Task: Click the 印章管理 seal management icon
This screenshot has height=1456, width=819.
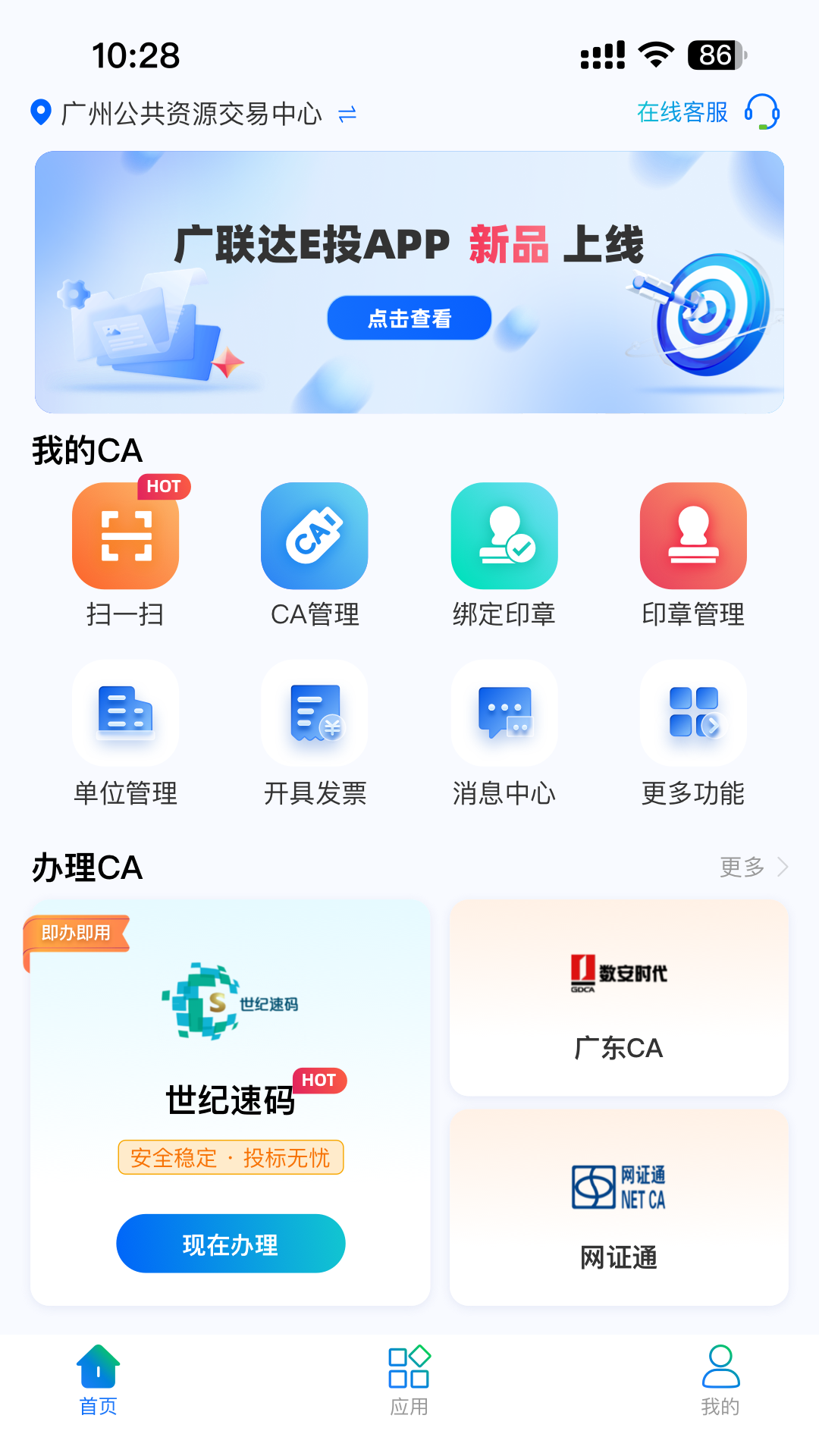Action: pos(693,536)
